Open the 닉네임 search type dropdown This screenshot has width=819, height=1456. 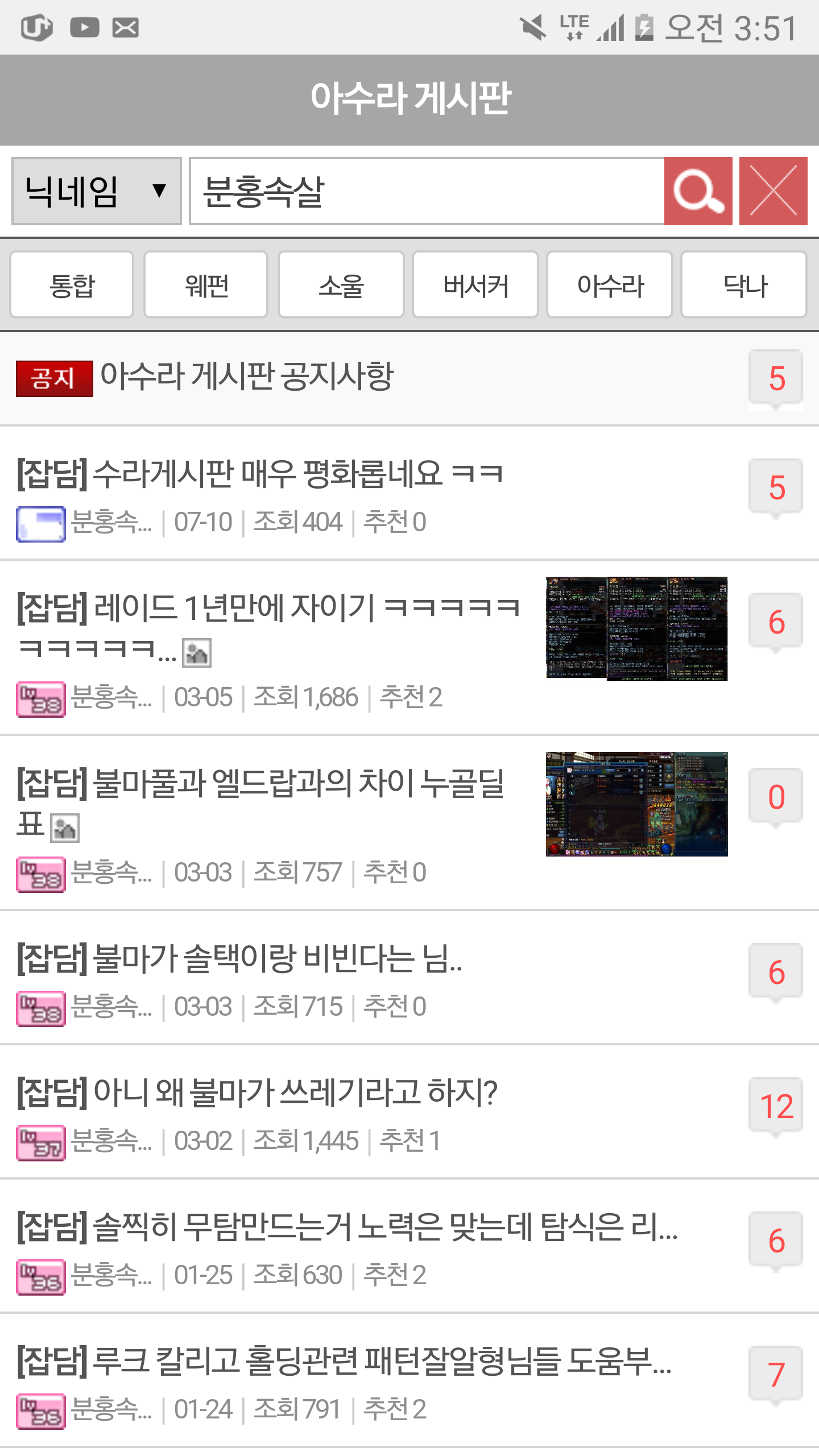tap(97, 191)
